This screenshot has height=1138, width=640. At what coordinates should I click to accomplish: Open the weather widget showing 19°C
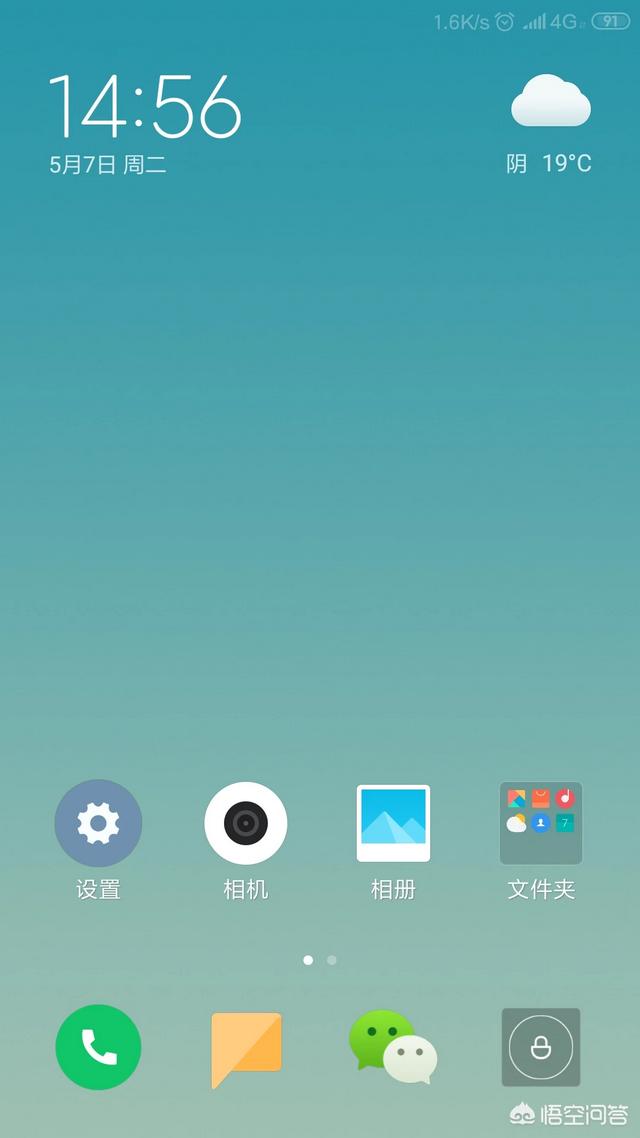[550, 125]
